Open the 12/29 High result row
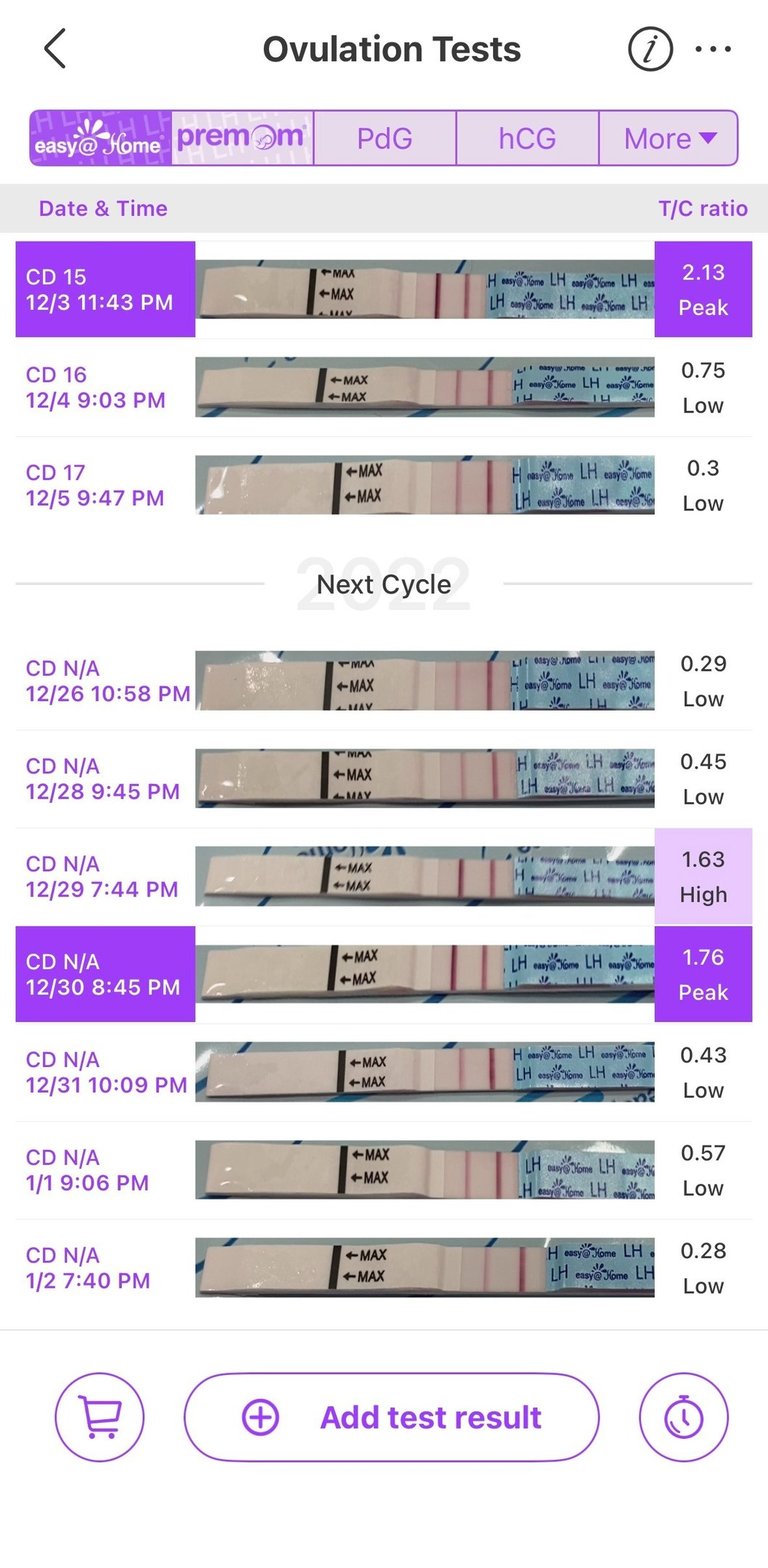Image resolution: width=768 pixels, height=1568 pixels. [x=384, y=877]
